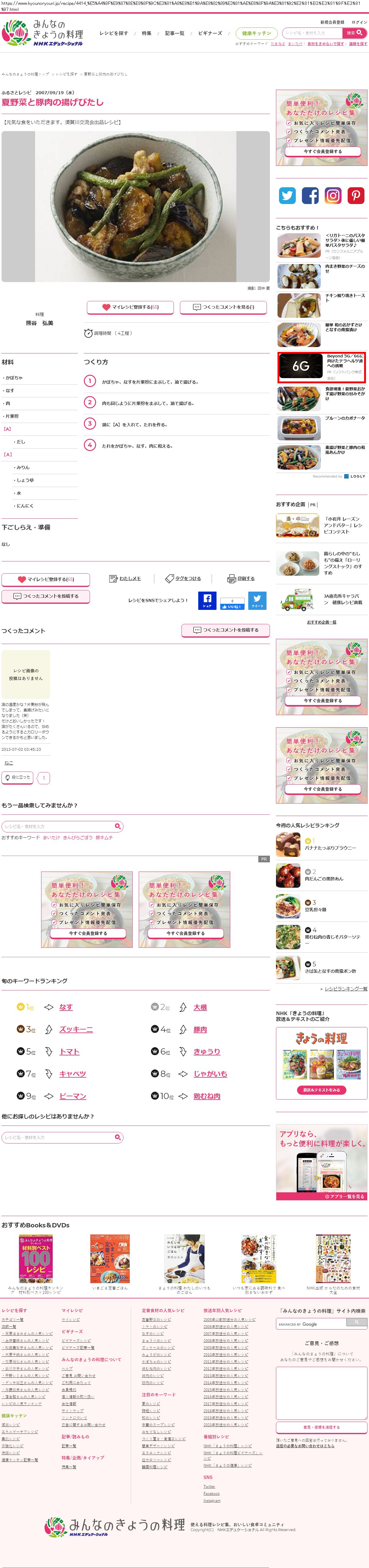Open バナナたっぷりブラウニー ranking recipe

(330, 847)
